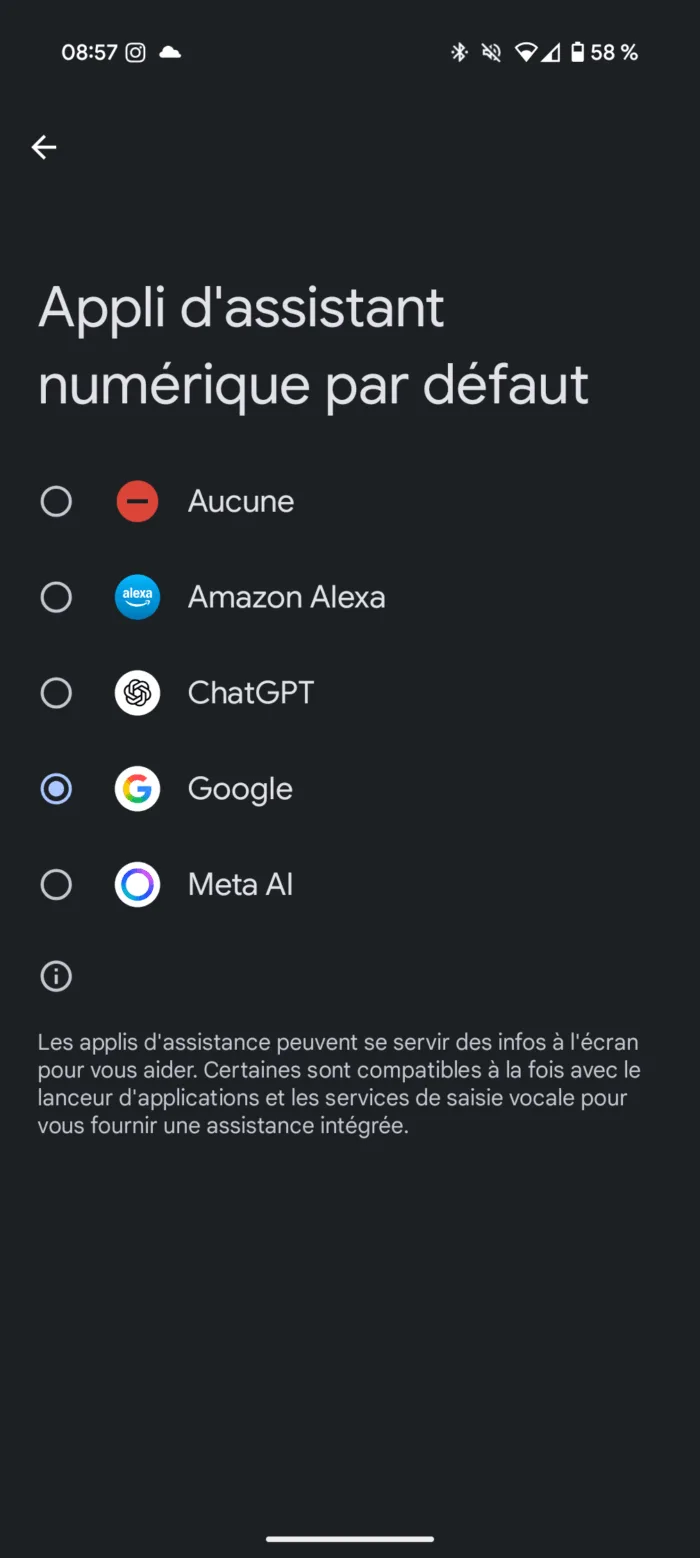Select the Google assistant option
This screenshot has height=1558, width=700.
[56, 789]
